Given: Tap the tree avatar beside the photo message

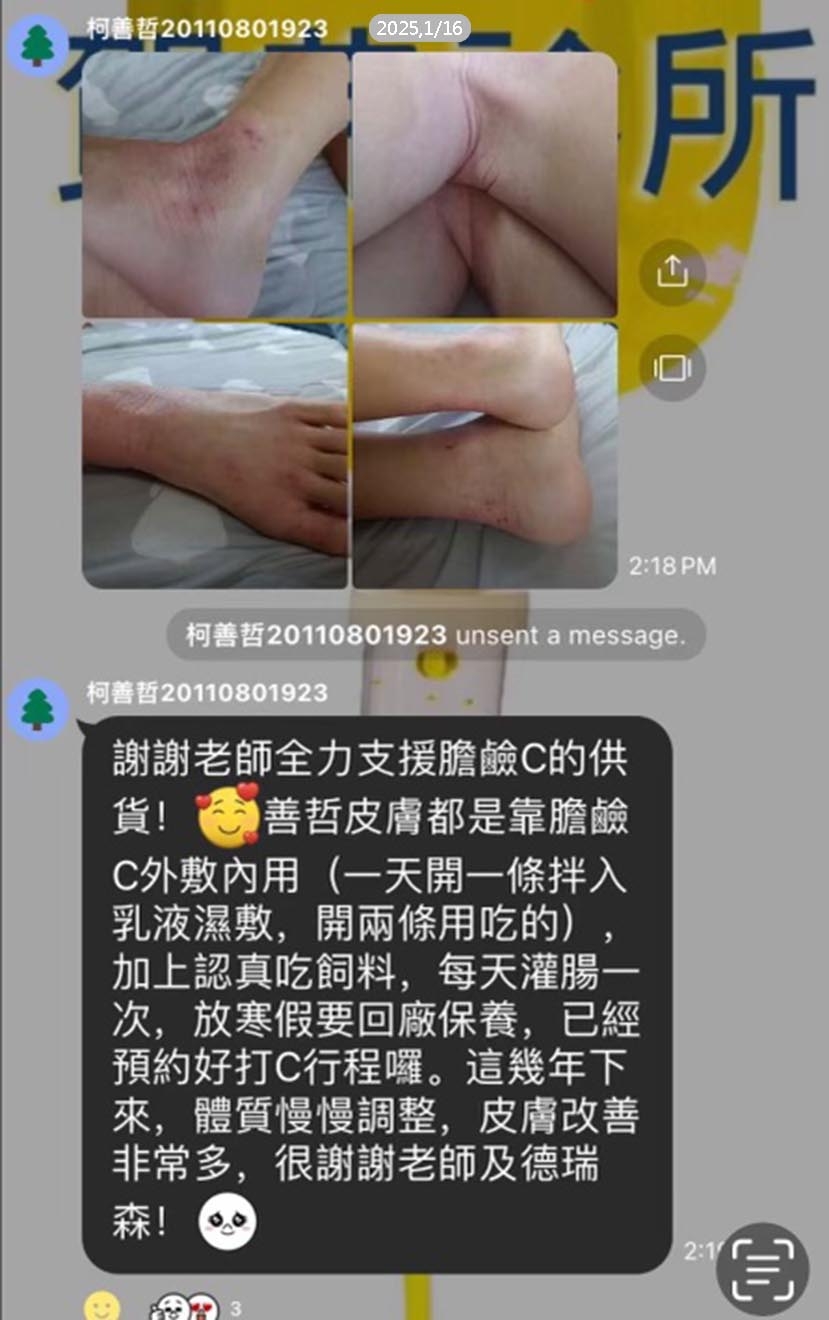Looking at the screenshot, I should (x=38, y=46).
